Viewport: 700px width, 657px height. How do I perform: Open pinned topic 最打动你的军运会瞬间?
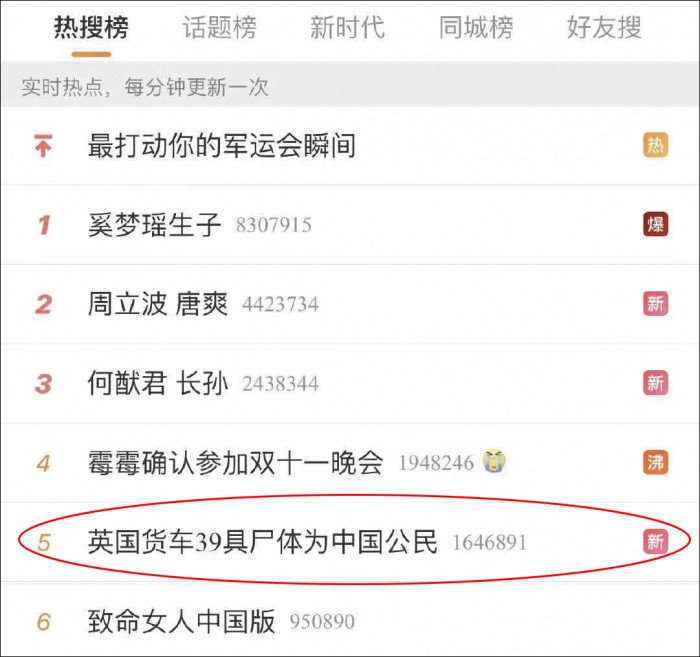pos(222,146)
